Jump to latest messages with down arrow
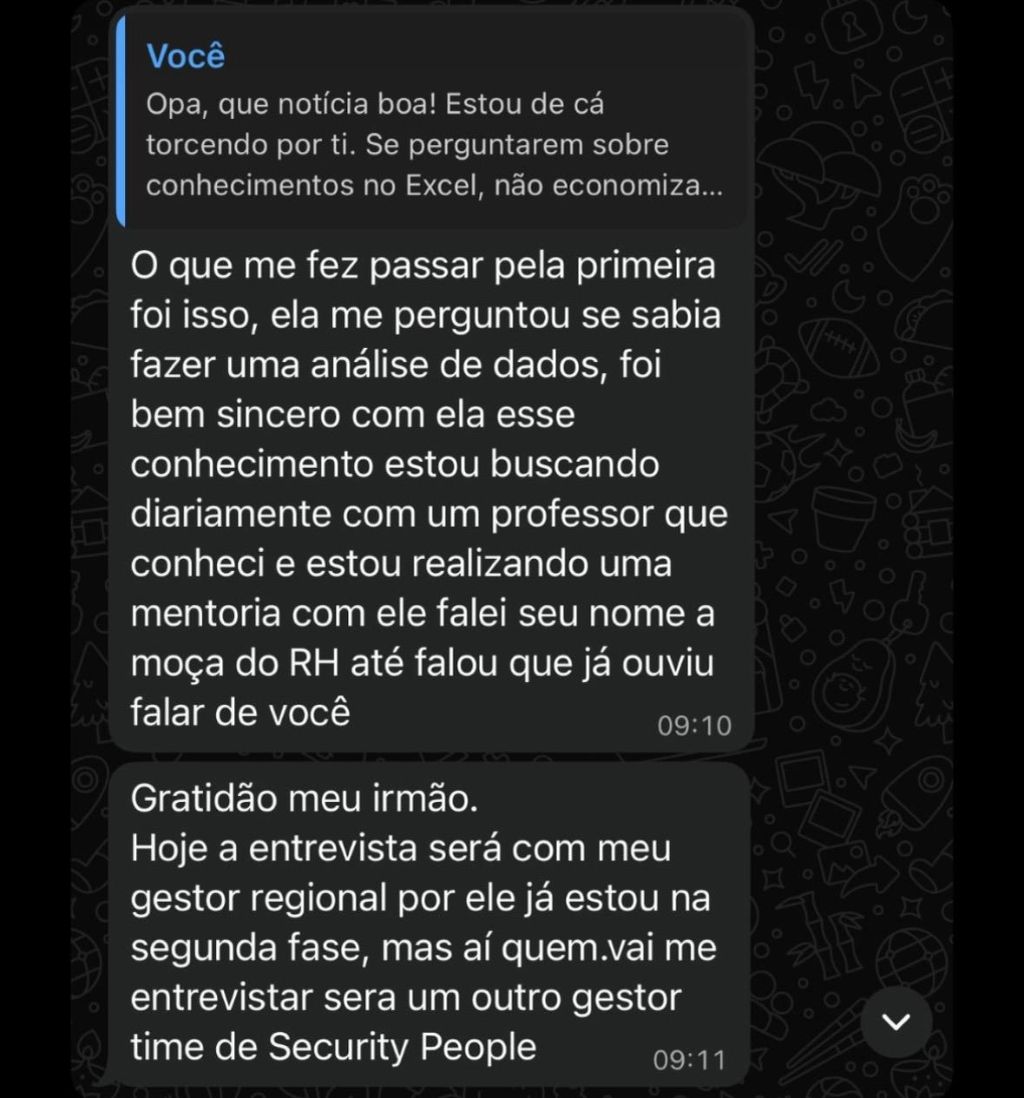The height and width of the screenshot is (1098, 1024). tap(897, 1021)
